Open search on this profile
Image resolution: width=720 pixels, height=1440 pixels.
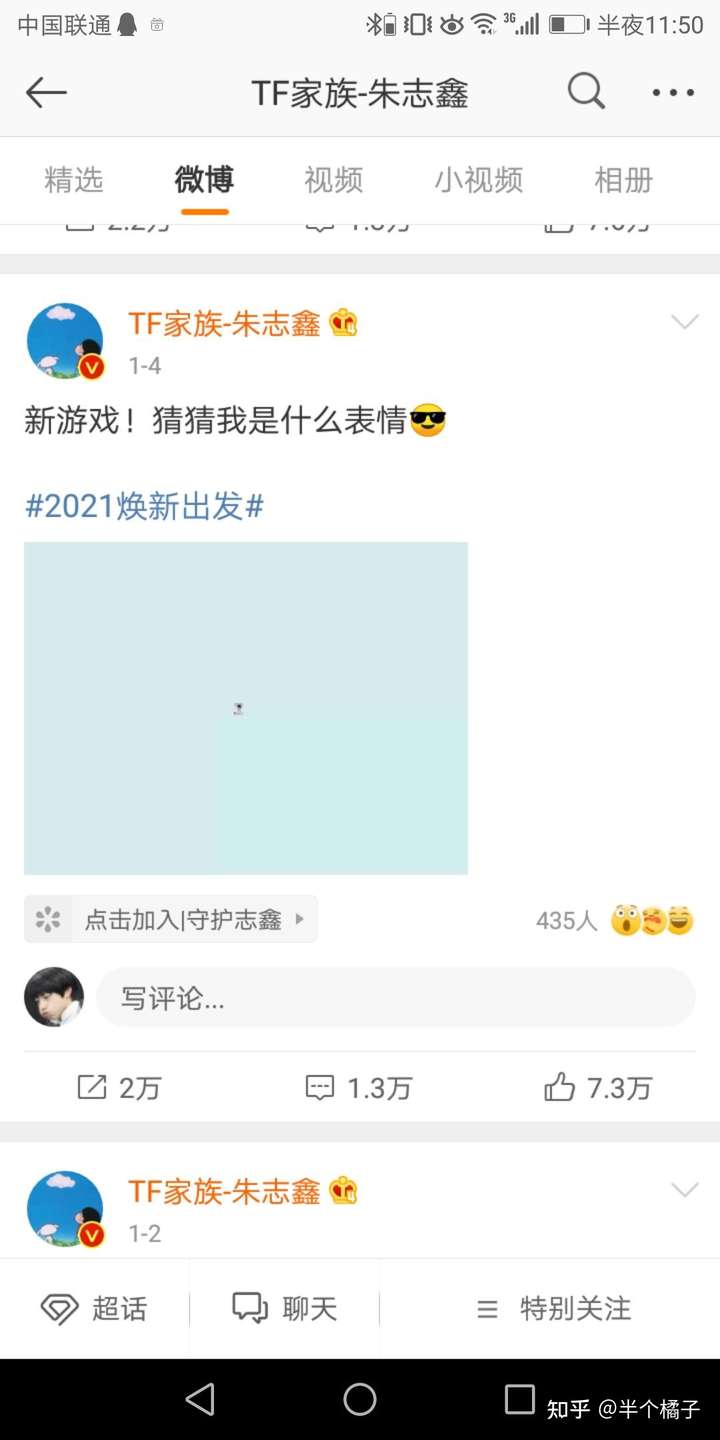[586, 92]
